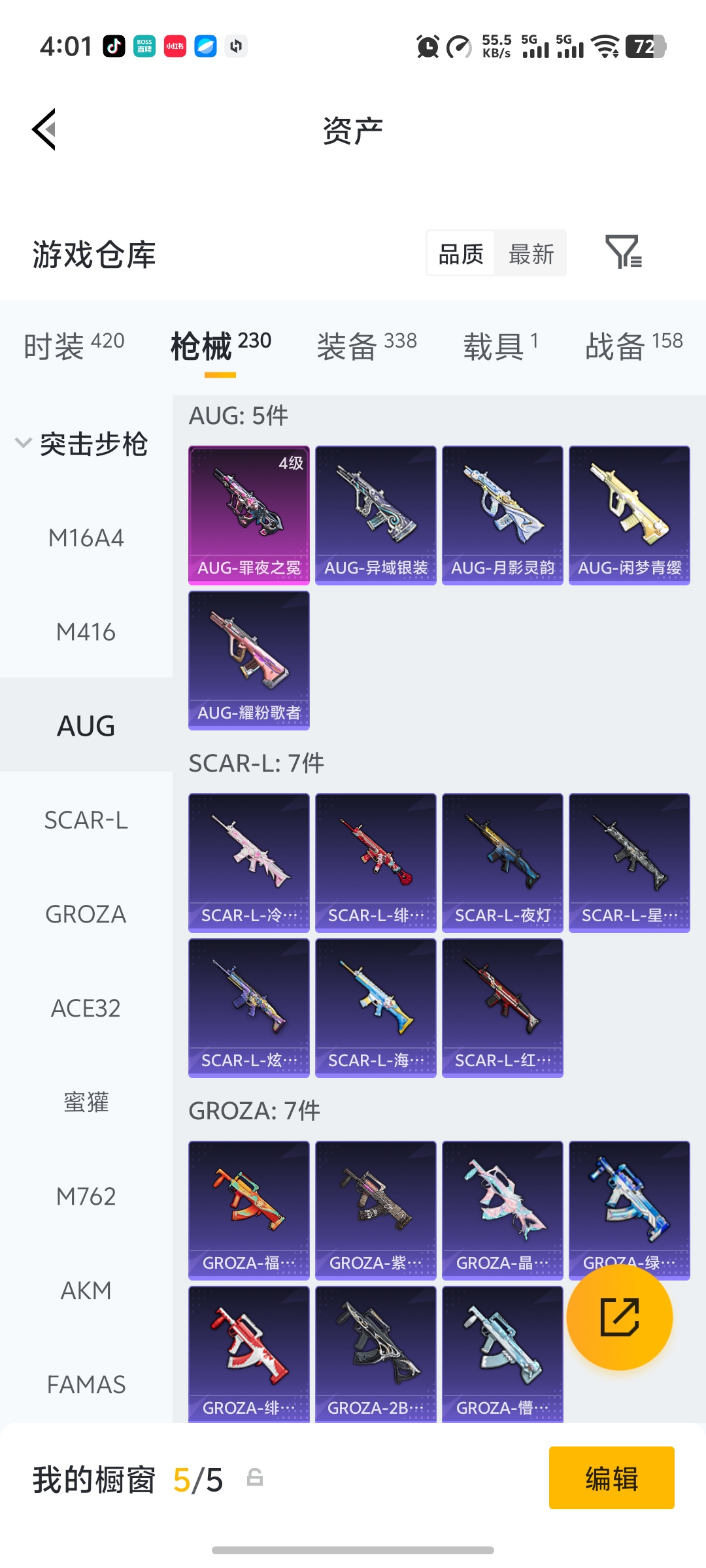Open the AUG-耀粉歌者 skin
The height and width of the screenshot is (1568, 706).
pos(248,660)
